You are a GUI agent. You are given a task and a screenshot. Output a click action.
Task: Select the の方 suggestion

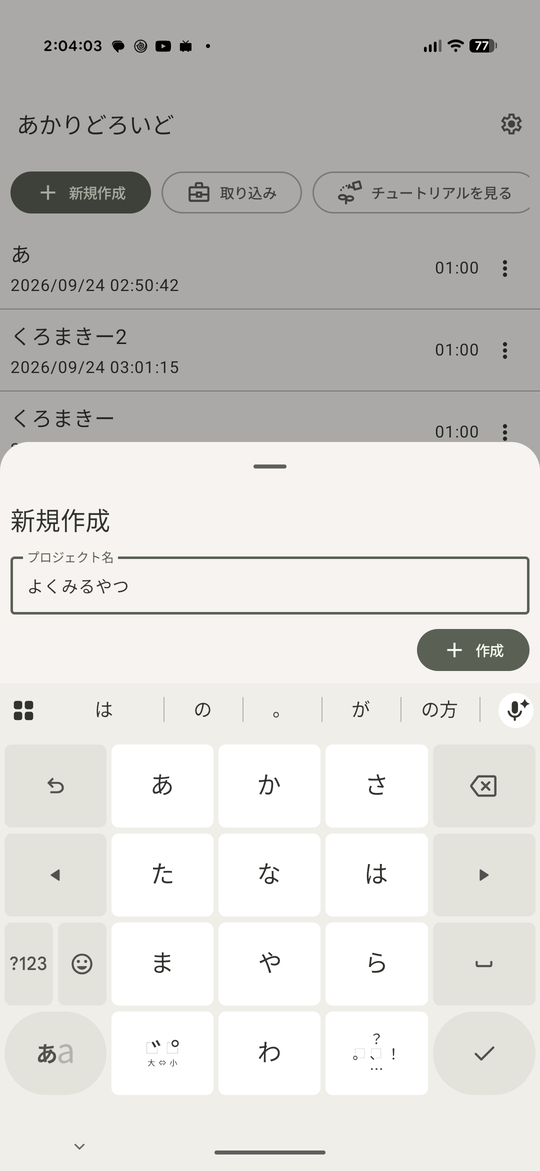point(439,710)
